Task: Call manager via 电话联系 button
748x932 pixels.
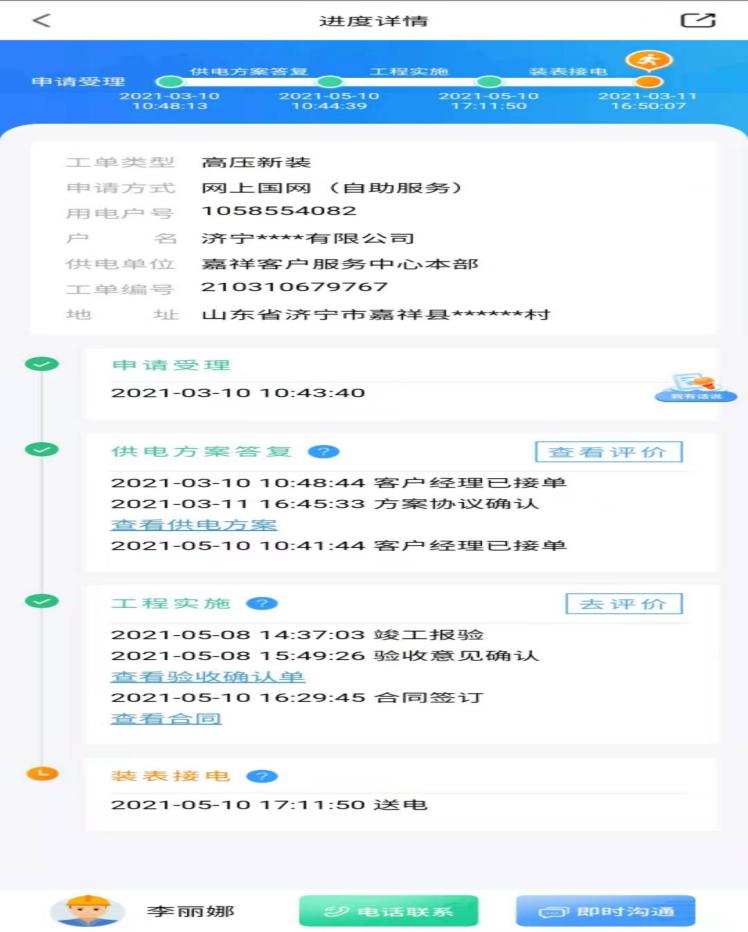Action: point(388,912)
